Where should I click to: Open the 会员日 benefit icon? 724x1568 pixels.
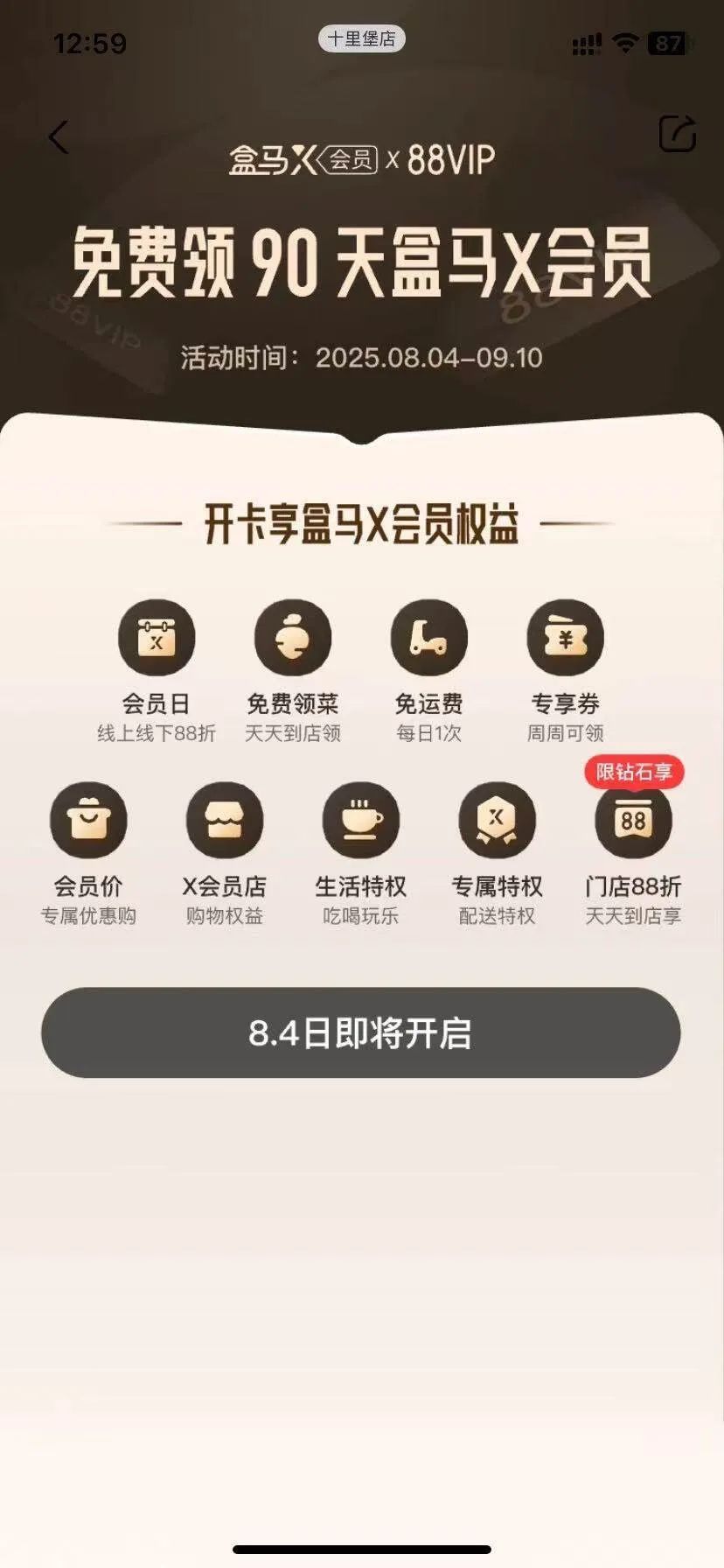pyautogui.click(x=157, y=639)
